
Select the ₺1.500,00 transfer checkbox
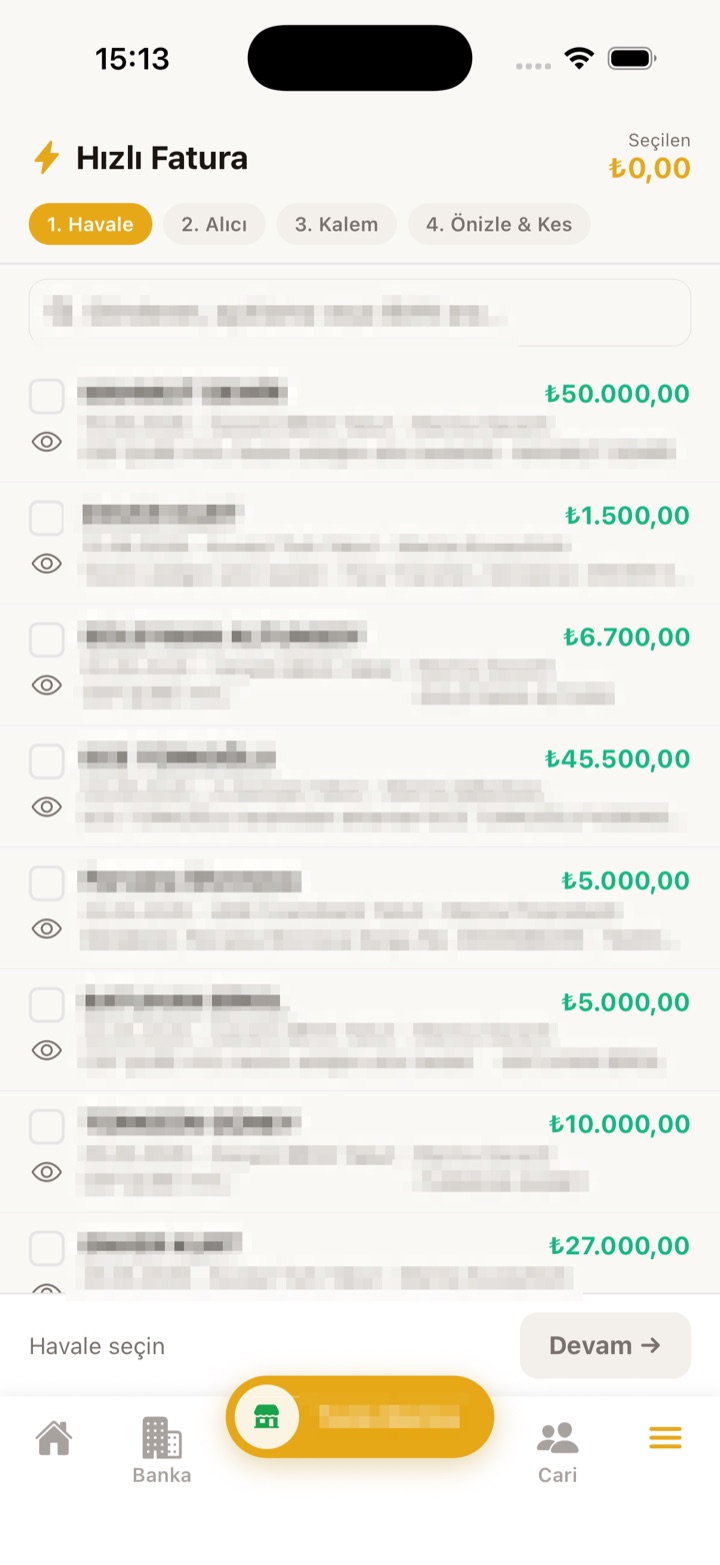(x=47, y=519)
